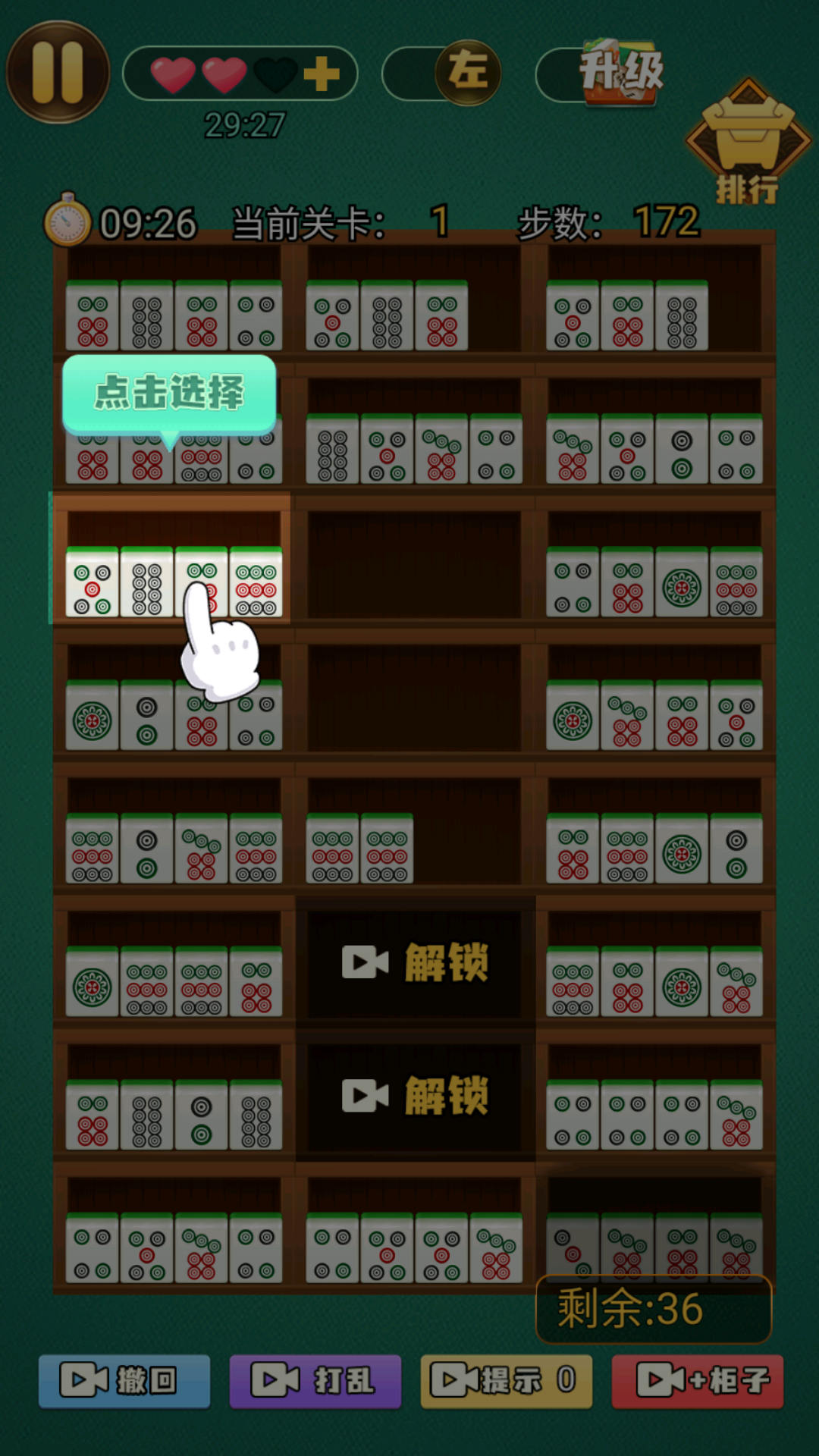Unlock the upper locked shelf via 解锁
819x1456 pixels.
pyautogui.click(x=415, y=962)
